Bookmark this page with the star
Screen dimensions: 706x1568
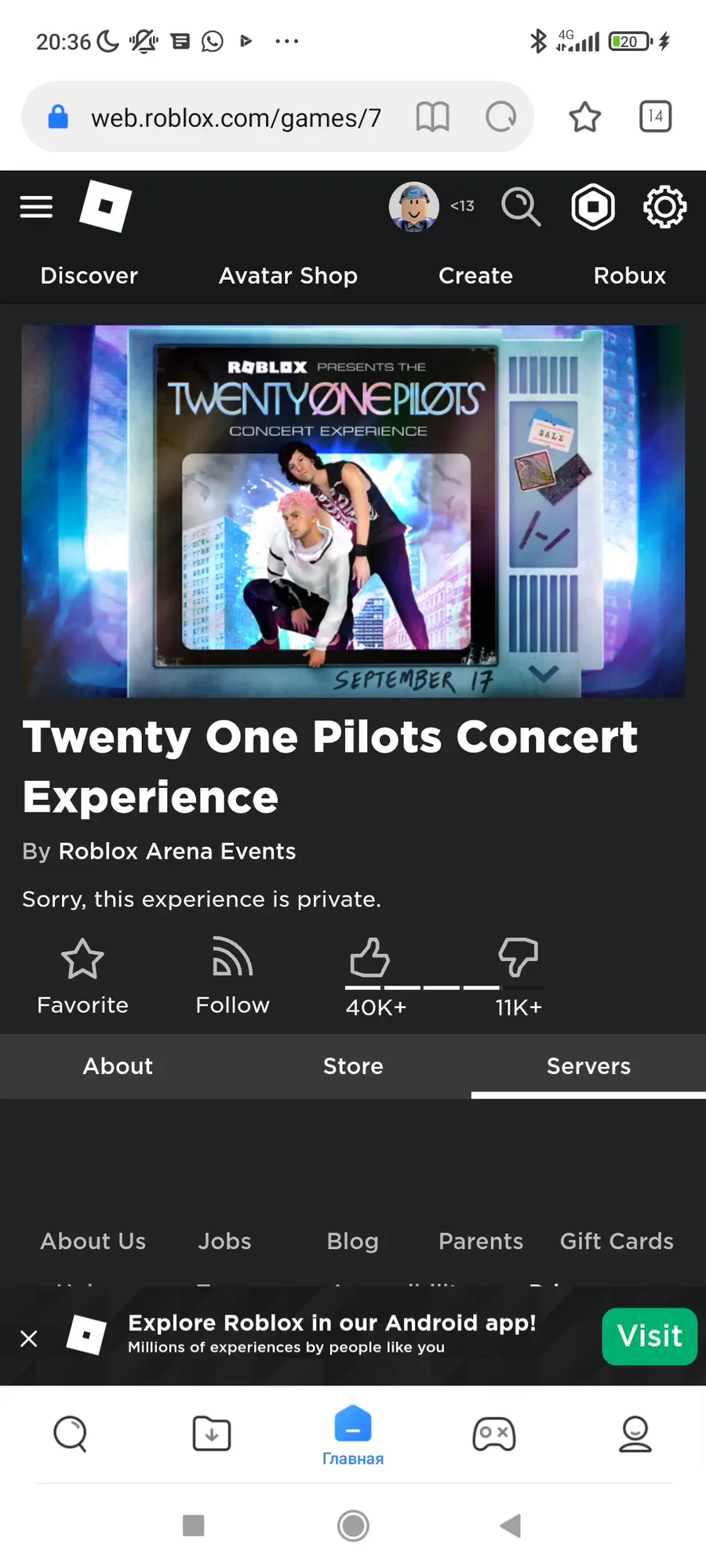pyautogui.click(x=584, y=118)
